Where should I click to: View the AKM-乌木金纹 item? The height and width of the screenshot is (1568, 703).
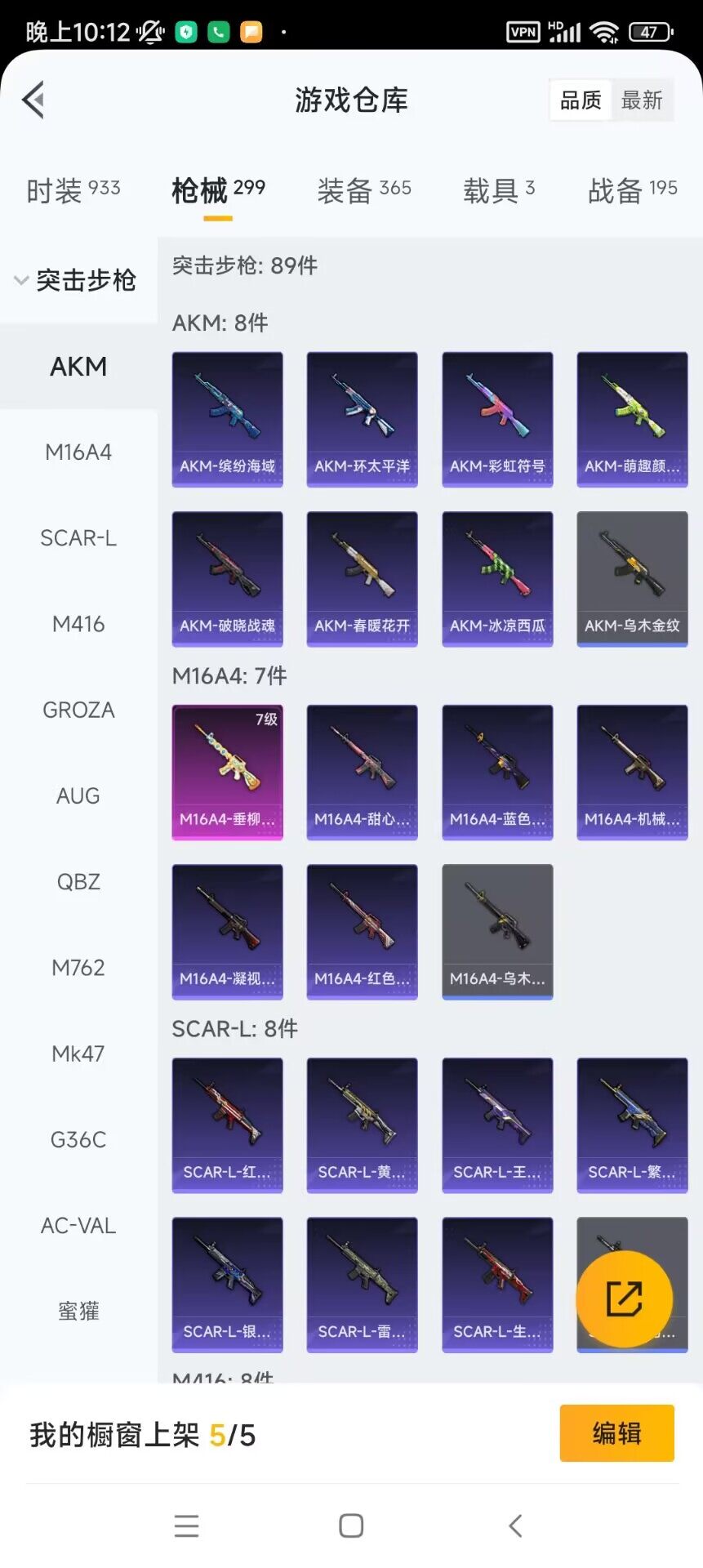tap(632, 579)
